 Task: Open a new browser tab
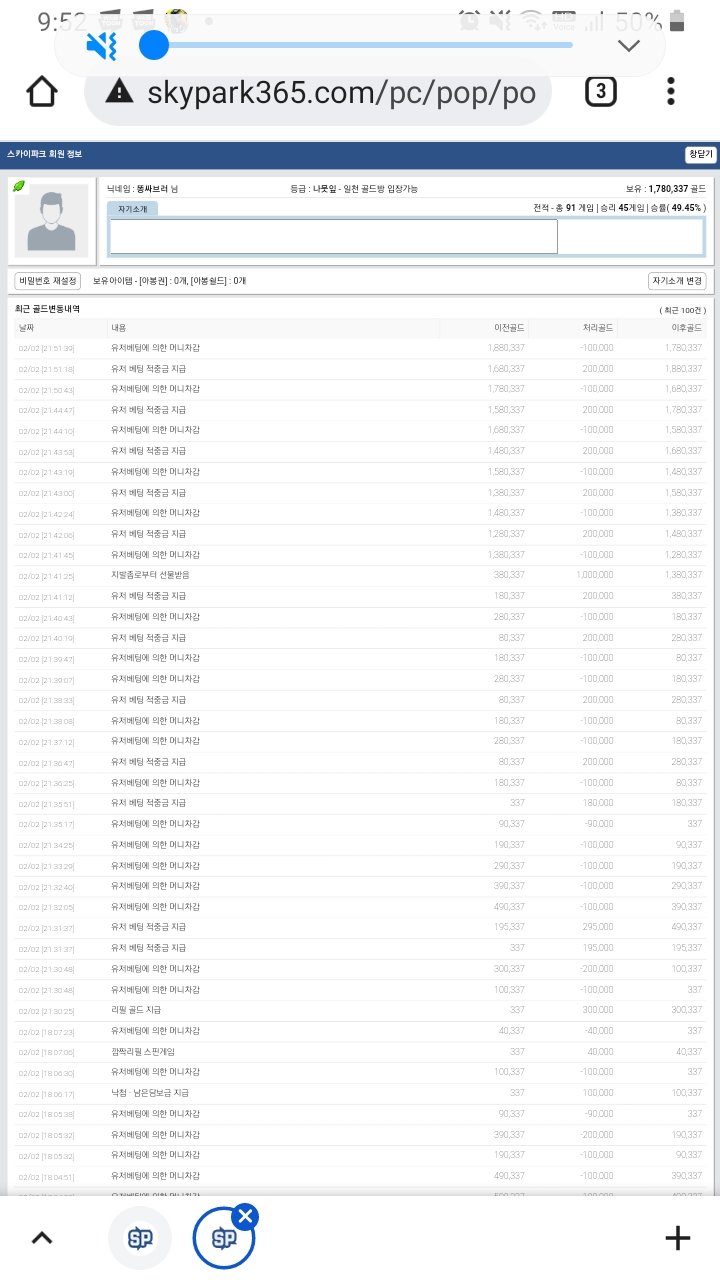(x=678, y=1238)
